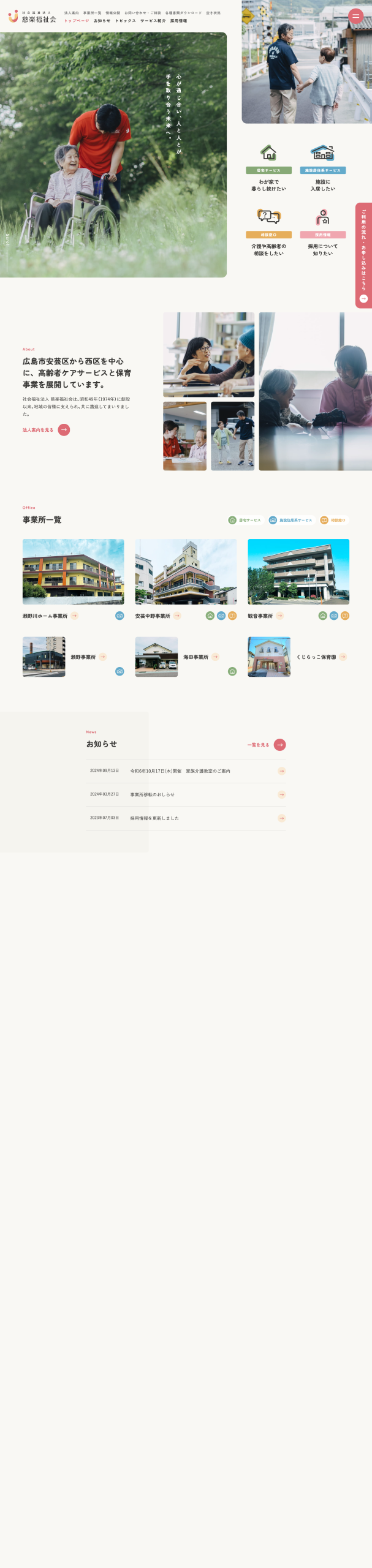Viewport: 372px width, 1568px height.
Task: Open the hamburger menu button
Action: point(355,16)
